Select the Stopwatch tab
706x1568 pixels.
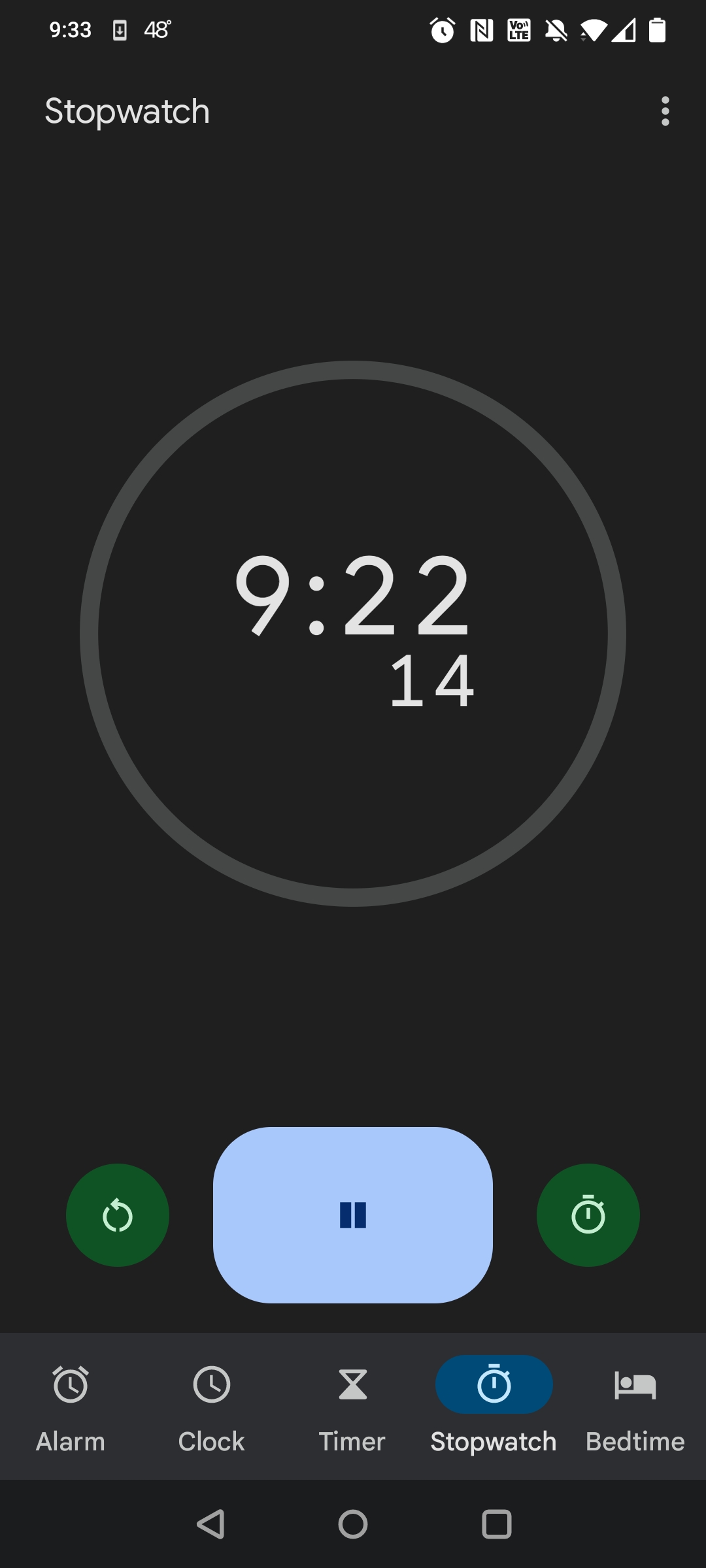click(x=494, y=1406)
